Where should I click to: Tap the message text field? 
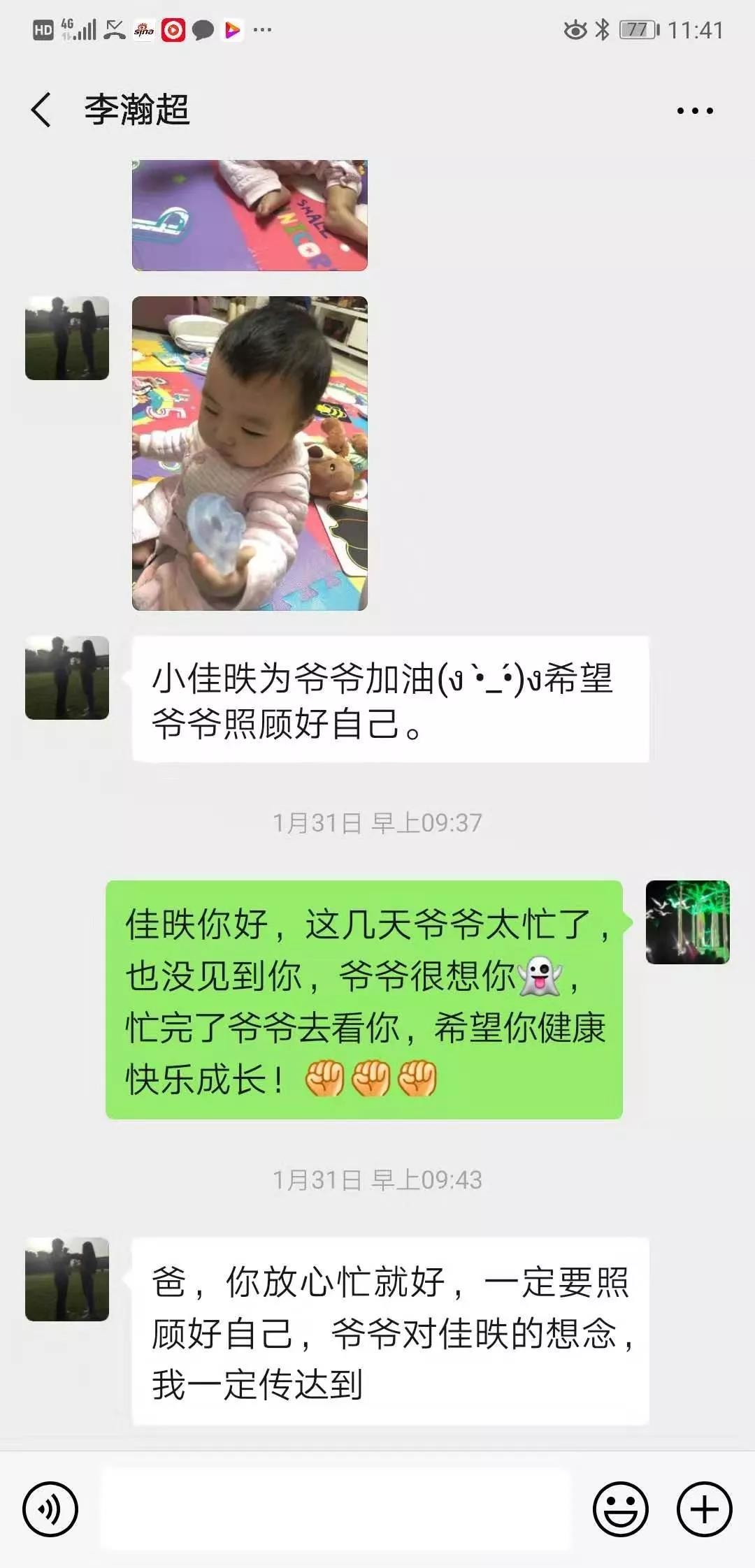point(336,1509)
